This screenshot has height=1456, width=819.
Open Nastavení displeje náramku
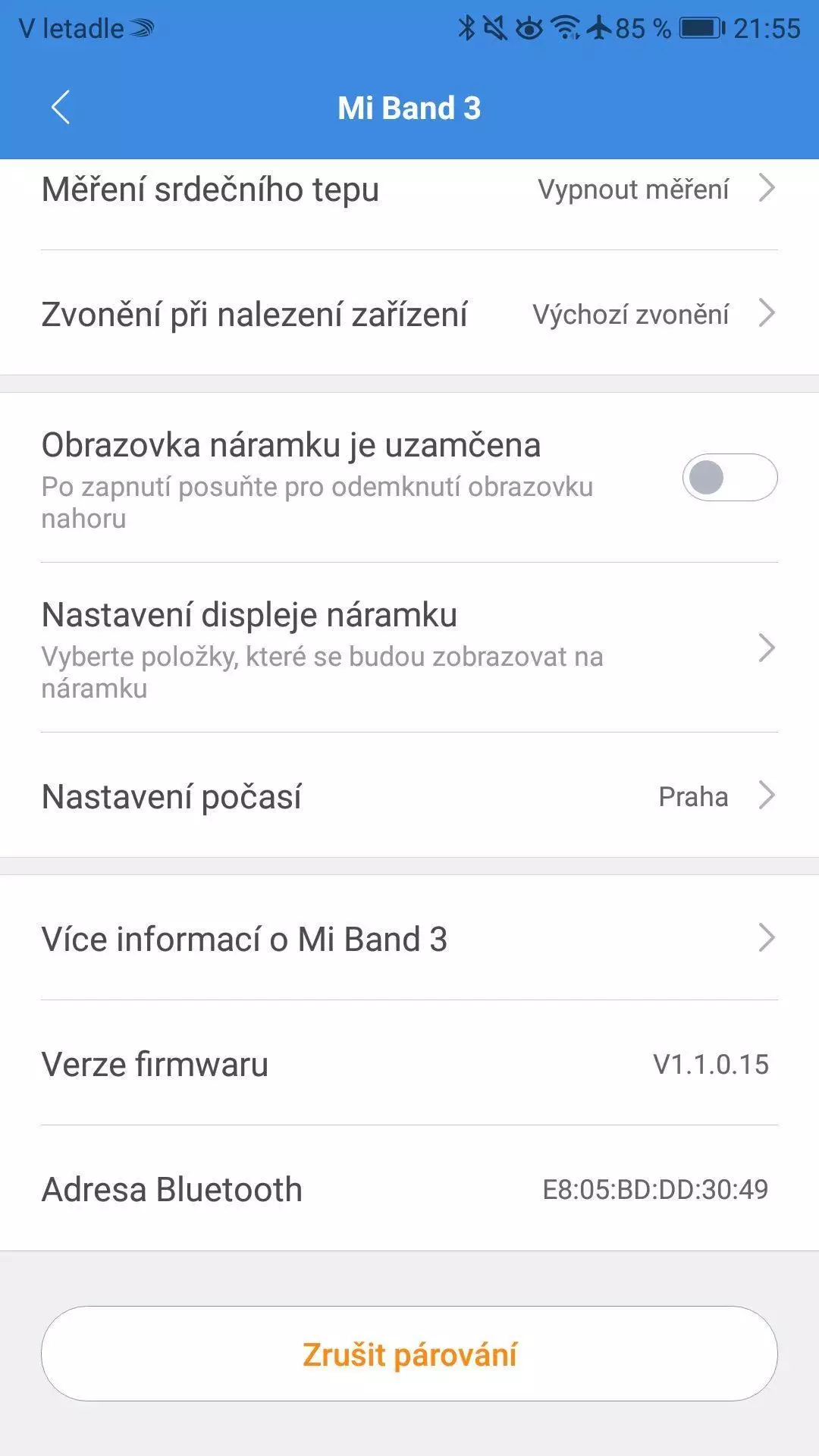409,648
